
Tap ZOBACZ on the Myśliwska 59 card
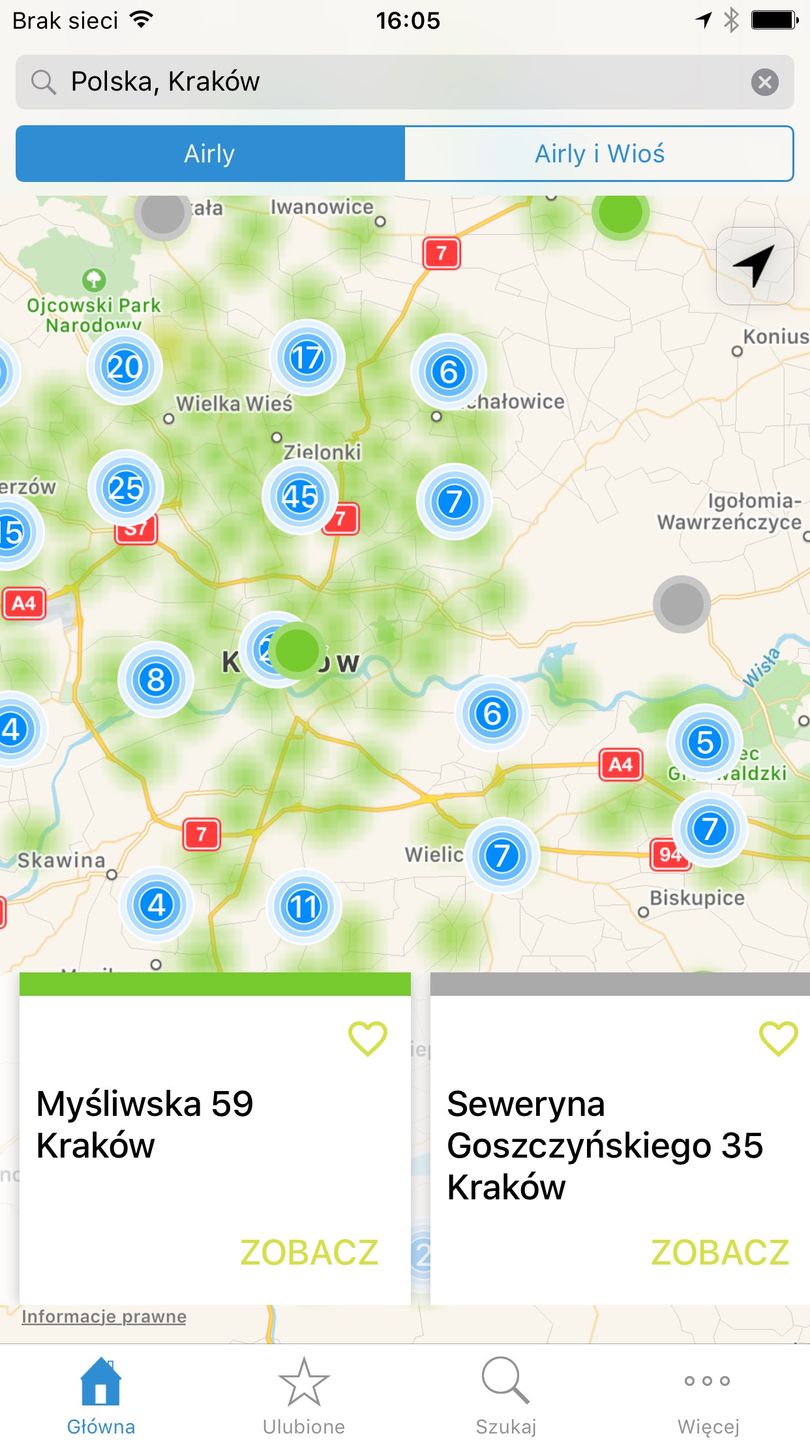309,1252
